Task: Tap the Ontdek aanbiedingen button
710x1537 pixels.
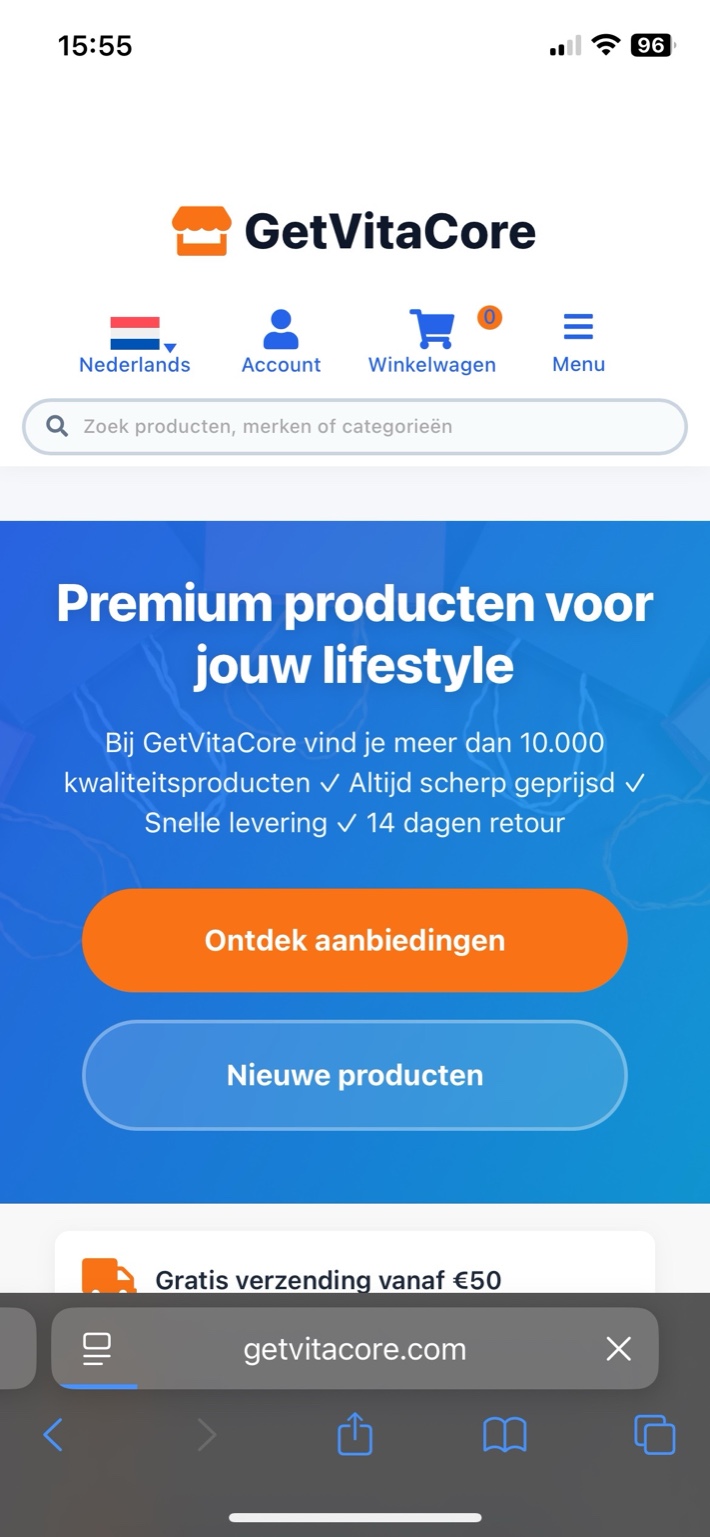Action: coord(355,940)
